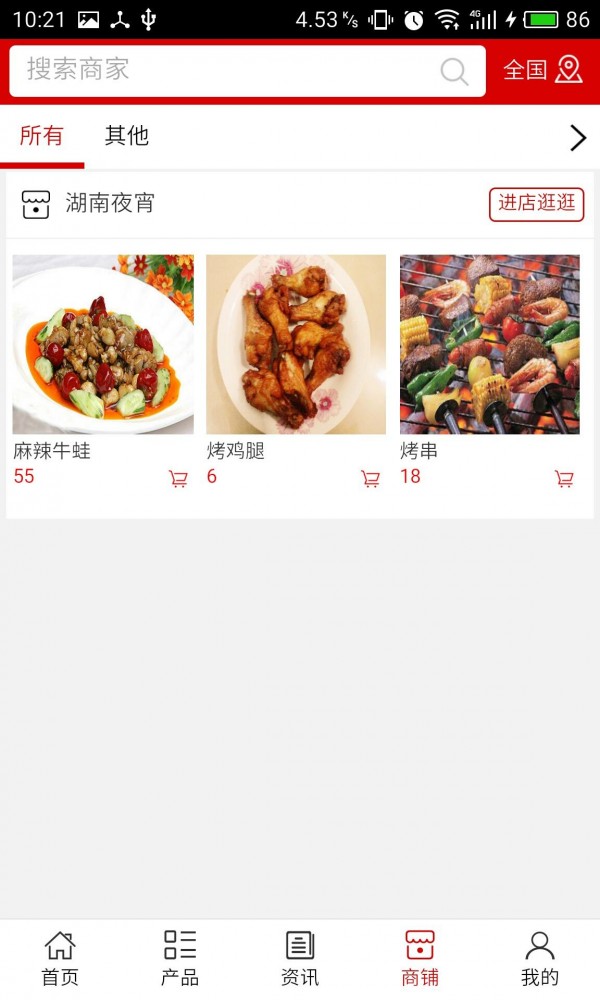Expand more categories with the arrow

coord(577,138)
